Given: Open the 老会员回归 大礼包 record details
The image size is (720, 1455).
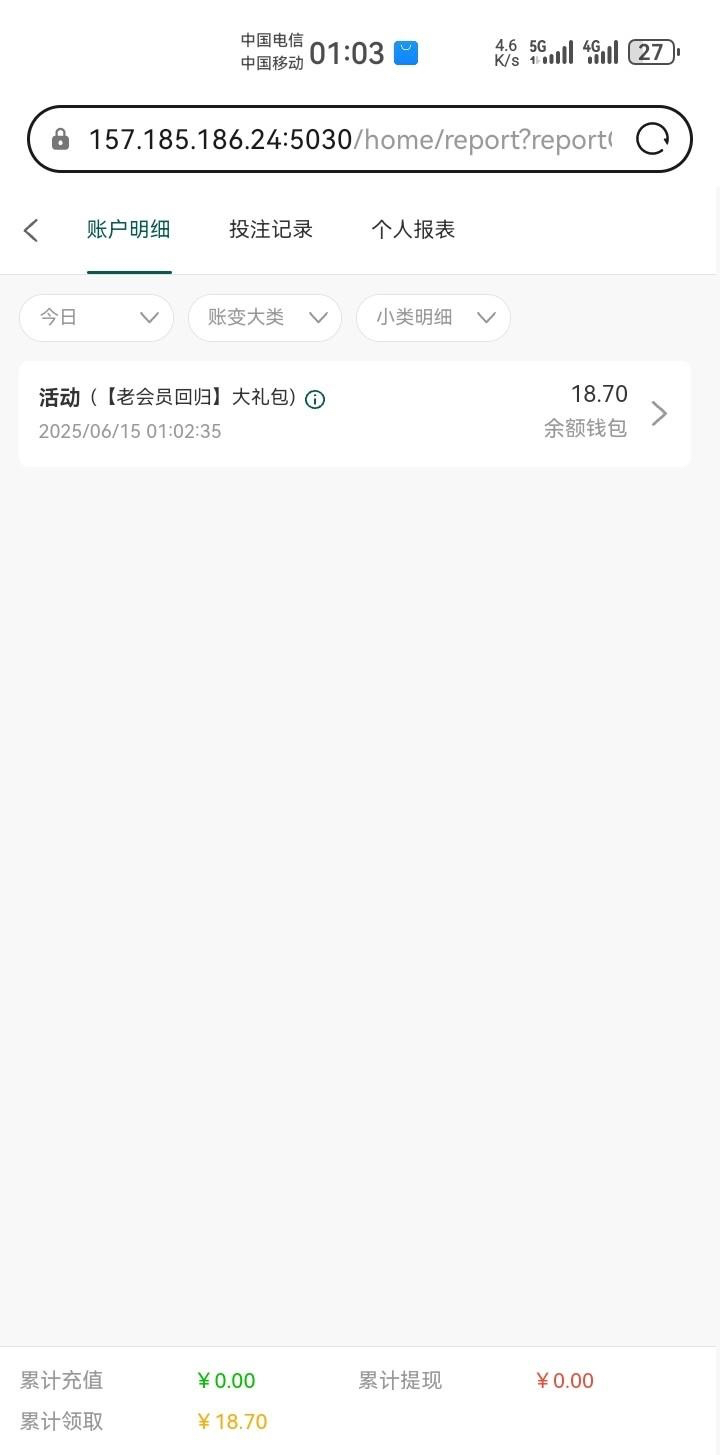Looking at the screenshot, I should tap(658, 413).
